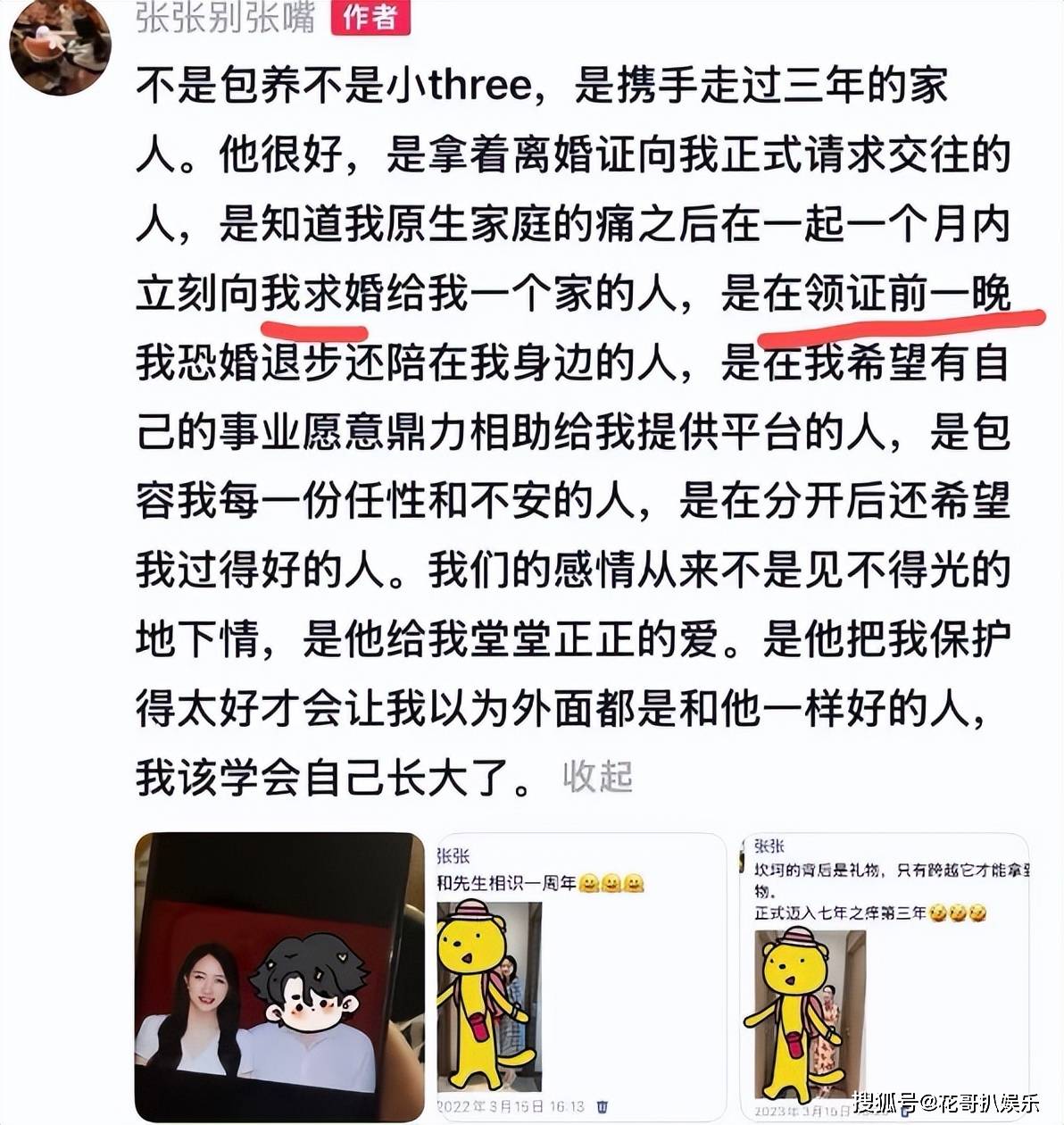Open the profile picture of 张张别张嘴

point(59,45)
